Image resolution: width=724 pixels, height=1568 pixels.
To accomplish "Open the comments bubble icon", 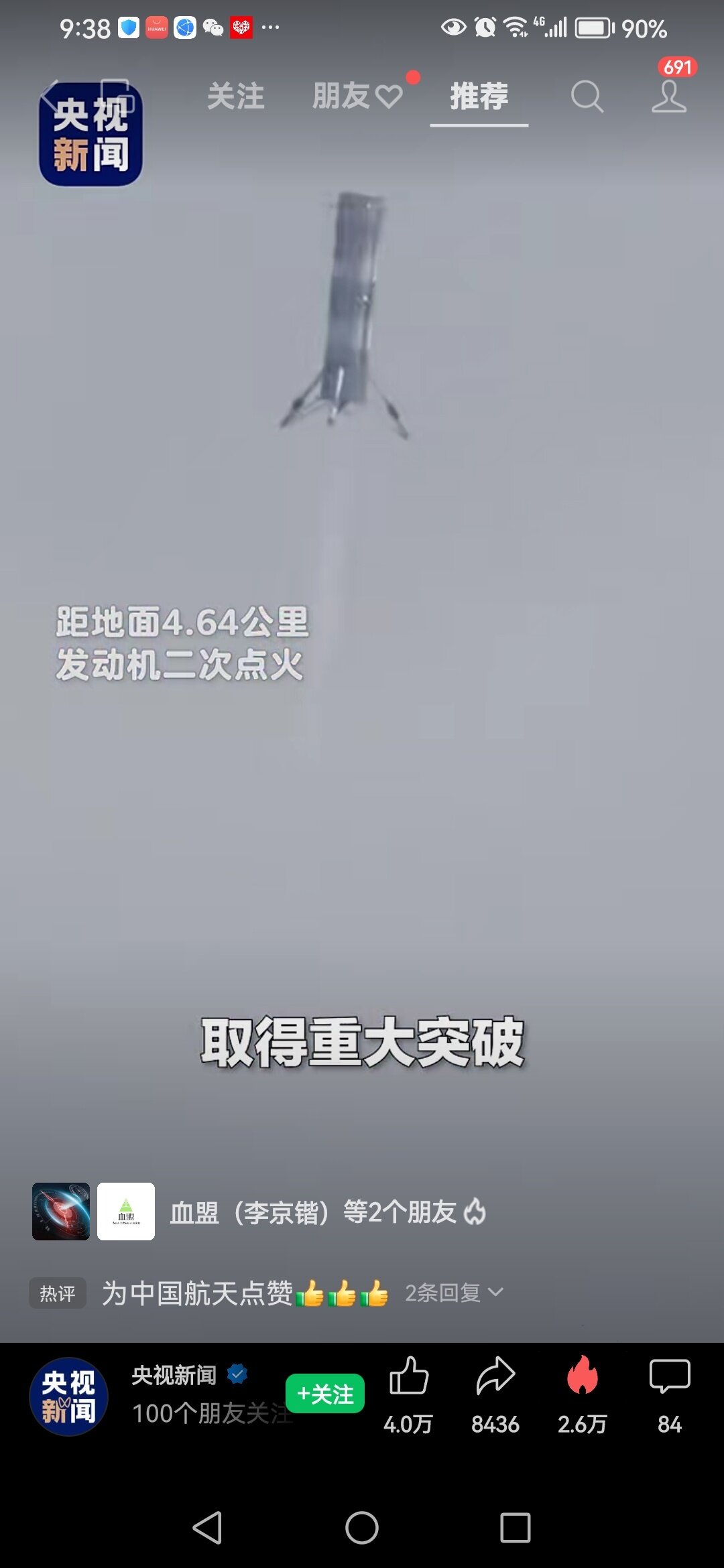I will (x=670, y=1376).
